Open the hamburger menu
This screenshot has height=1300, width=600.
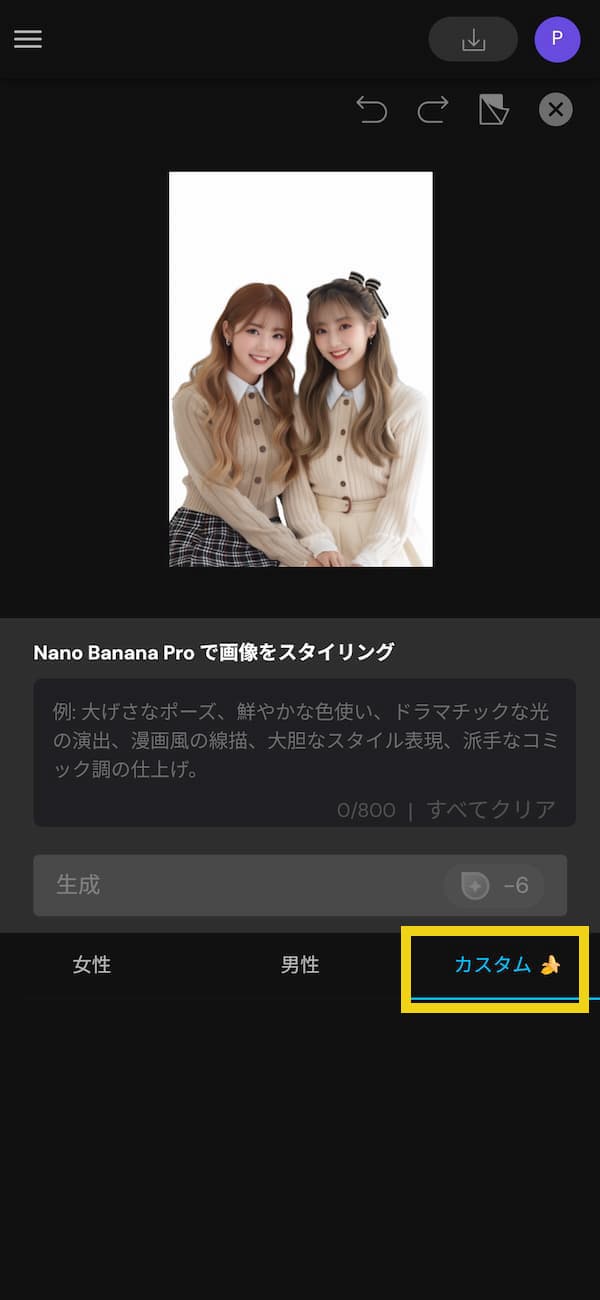pos(28,39)
